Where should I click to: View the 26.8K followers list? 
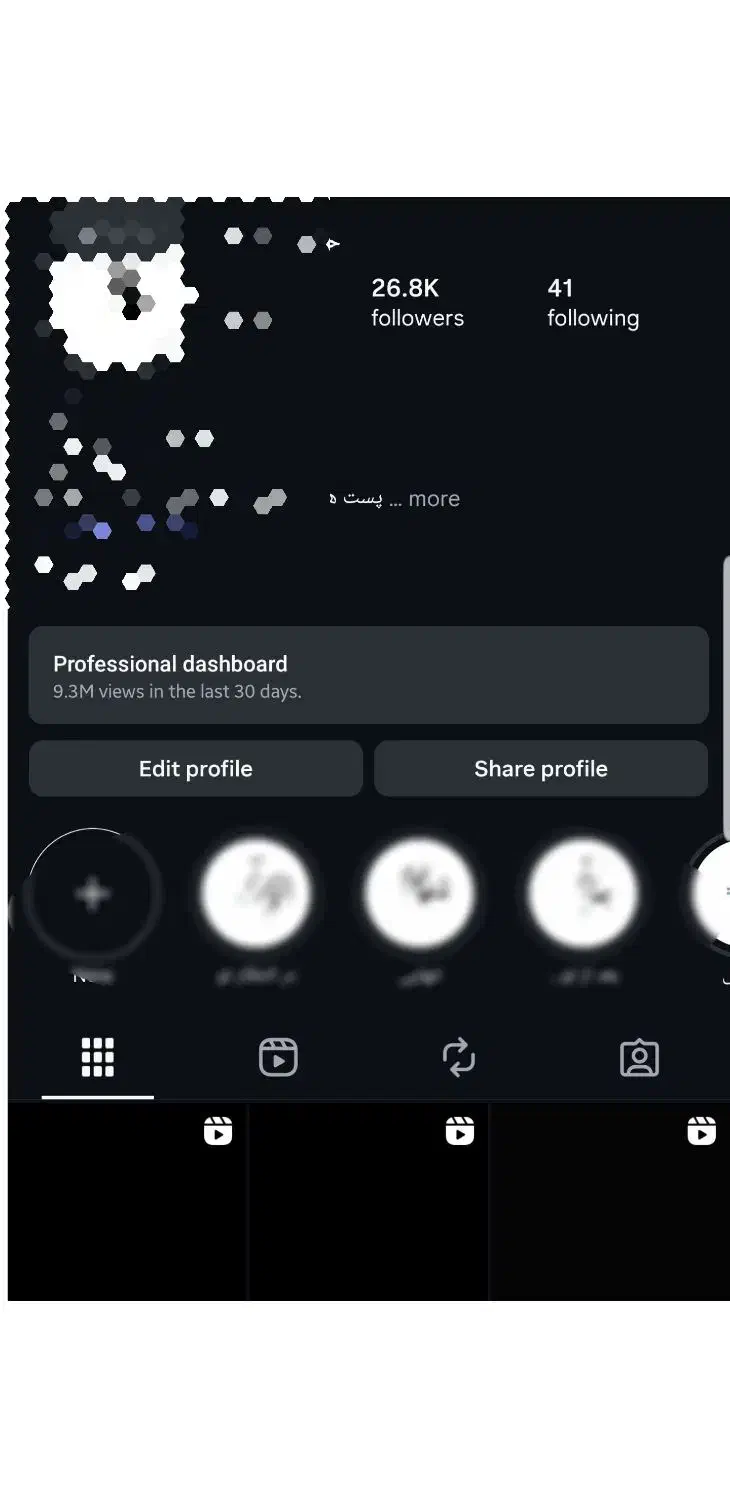(x=417, y=303)
